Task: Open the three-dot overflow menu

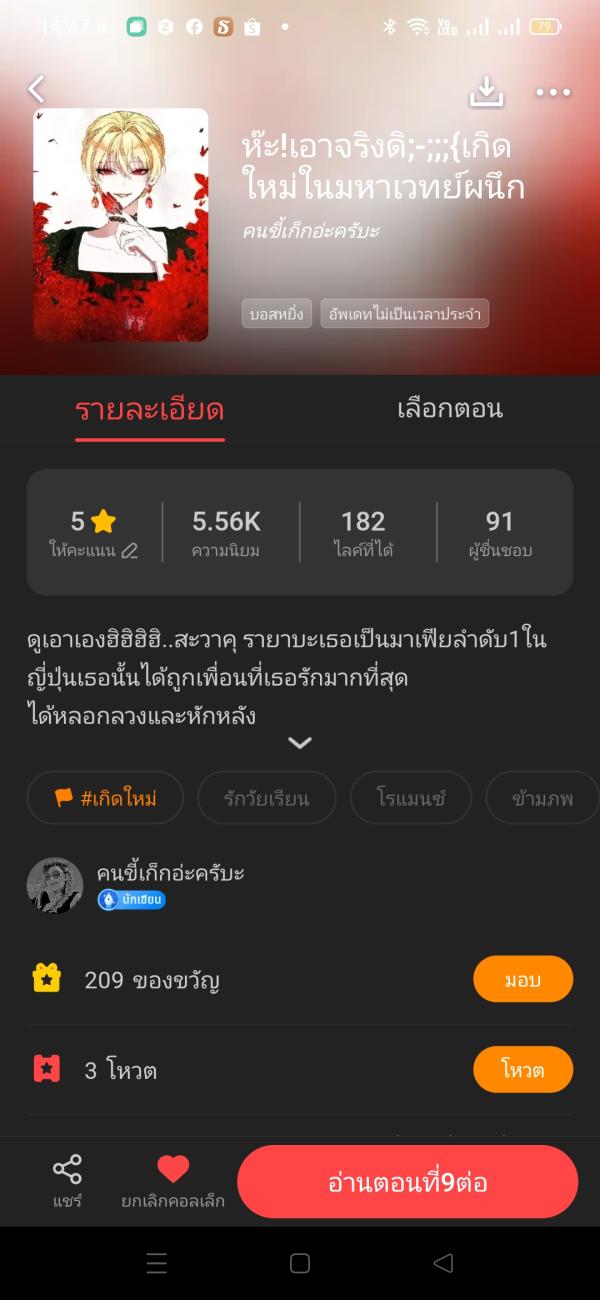Action: (x=552, y=92)
